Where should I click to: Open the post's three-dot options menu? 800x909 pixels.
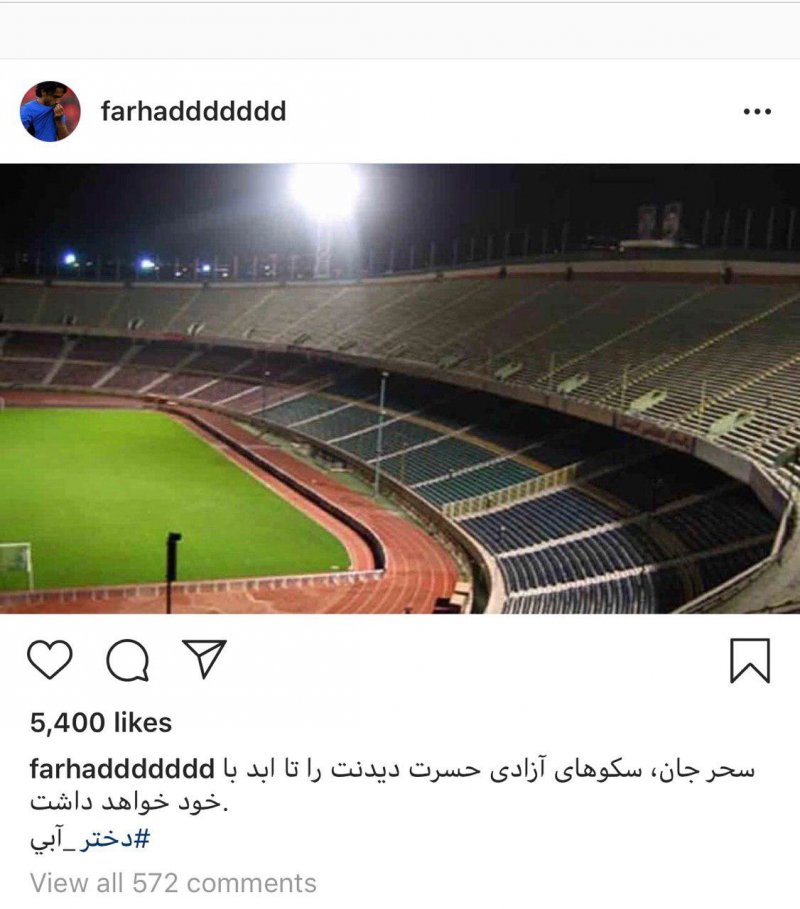tap(756, 112)
